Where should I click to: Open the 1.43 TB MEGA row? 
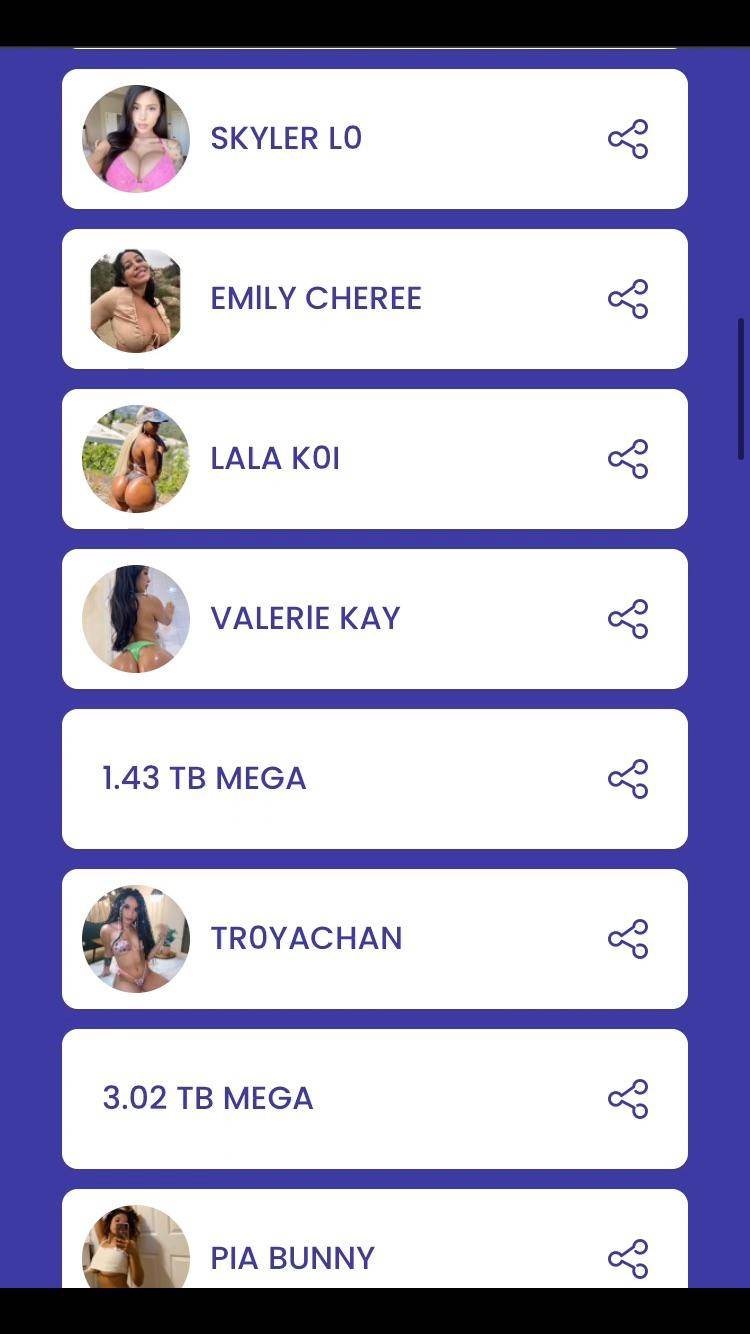coord(330,779)
